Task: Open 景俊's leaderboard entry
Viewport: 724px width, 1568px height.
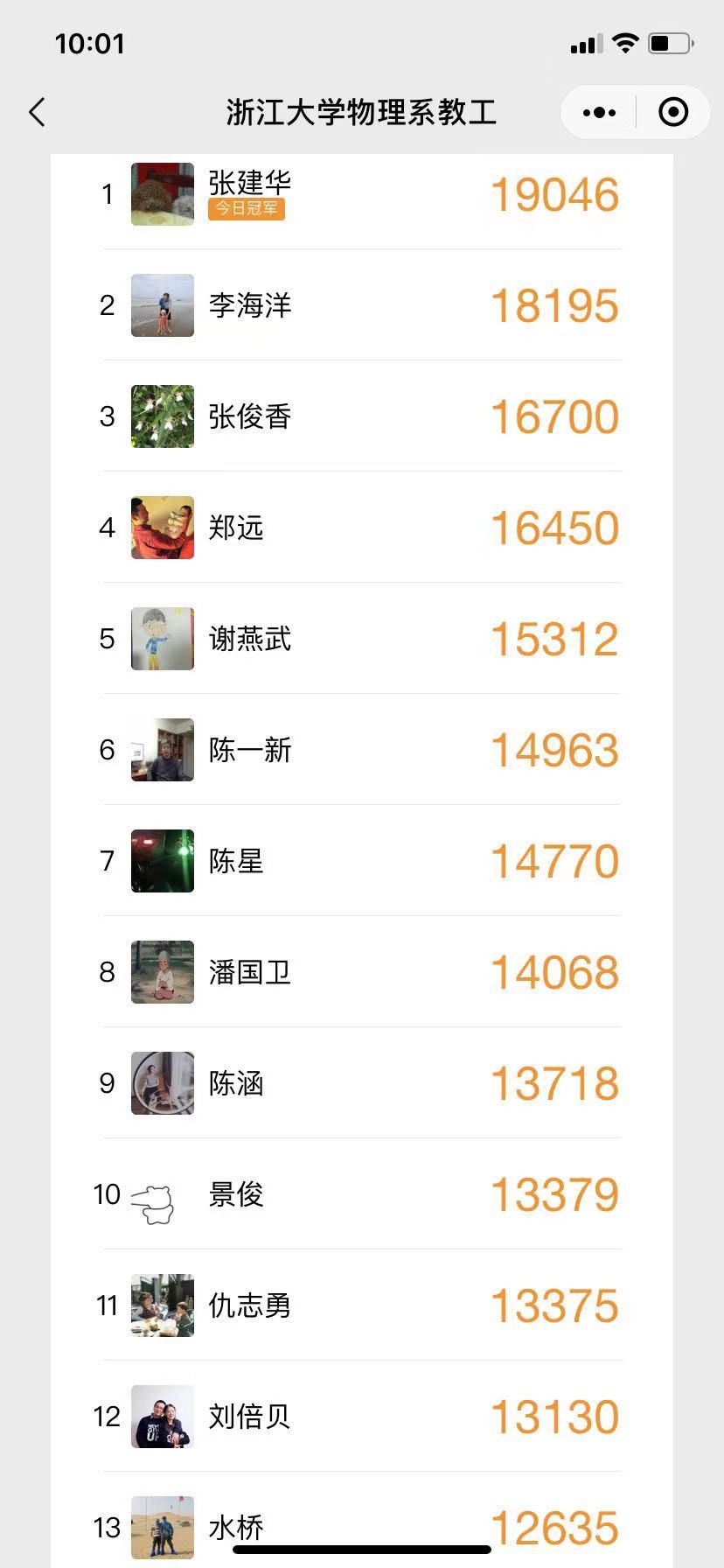Action: (361, 1194)
